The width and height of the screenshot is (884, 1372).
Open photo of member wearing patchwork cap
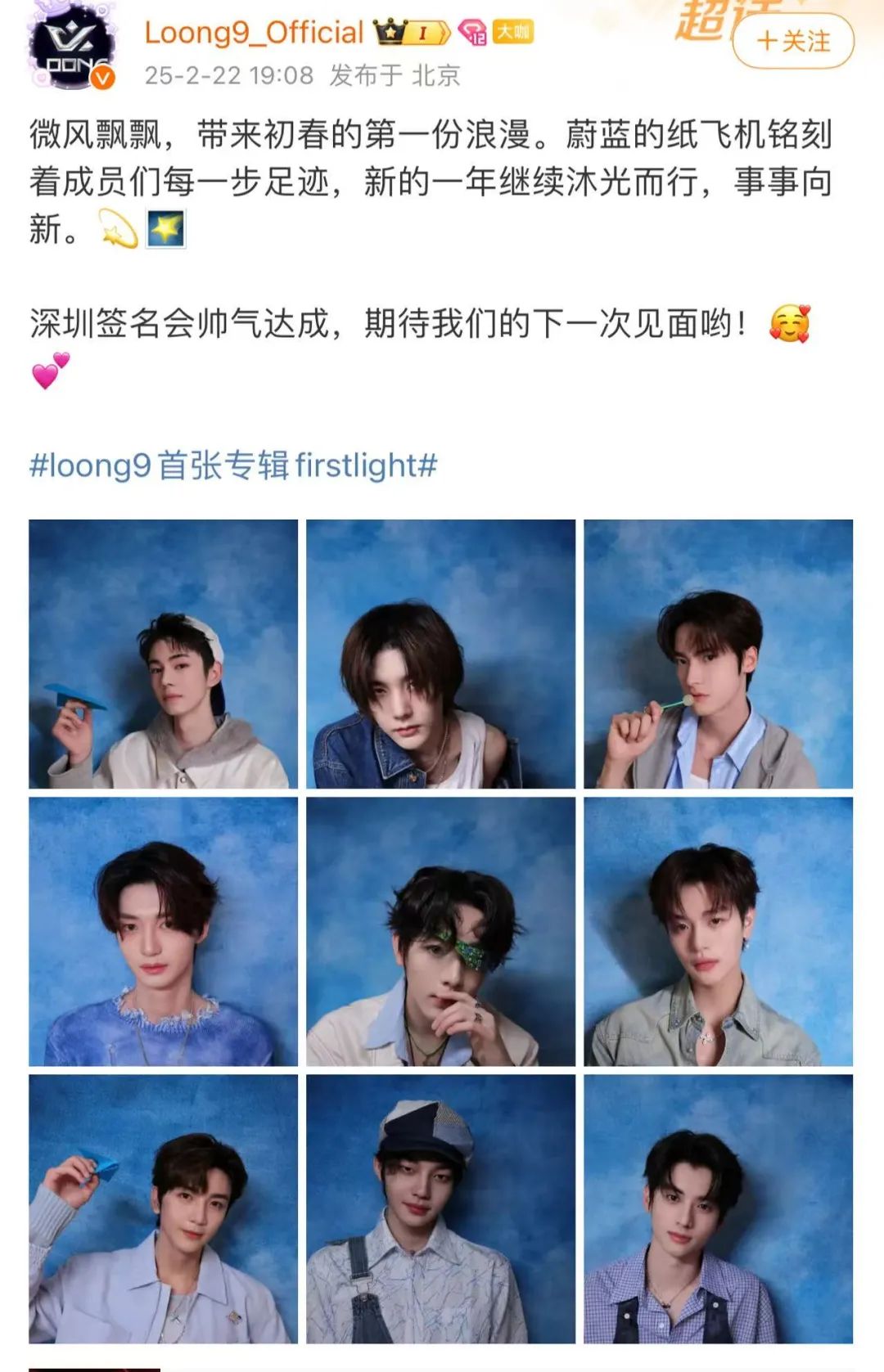tap(440, 1208)
